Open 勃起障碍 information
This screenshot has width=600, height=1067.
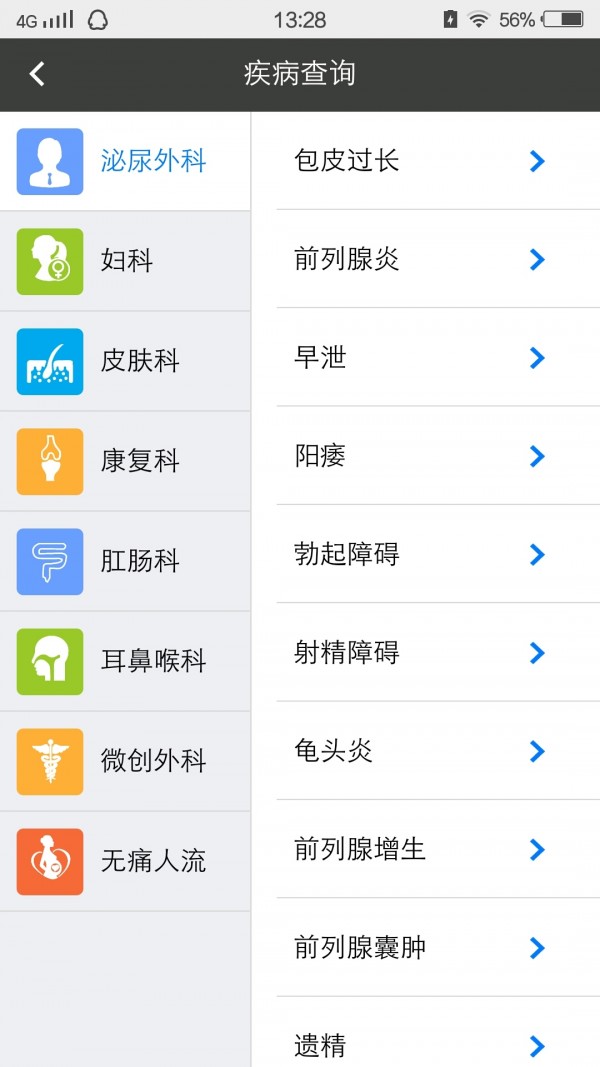(425, 555)
